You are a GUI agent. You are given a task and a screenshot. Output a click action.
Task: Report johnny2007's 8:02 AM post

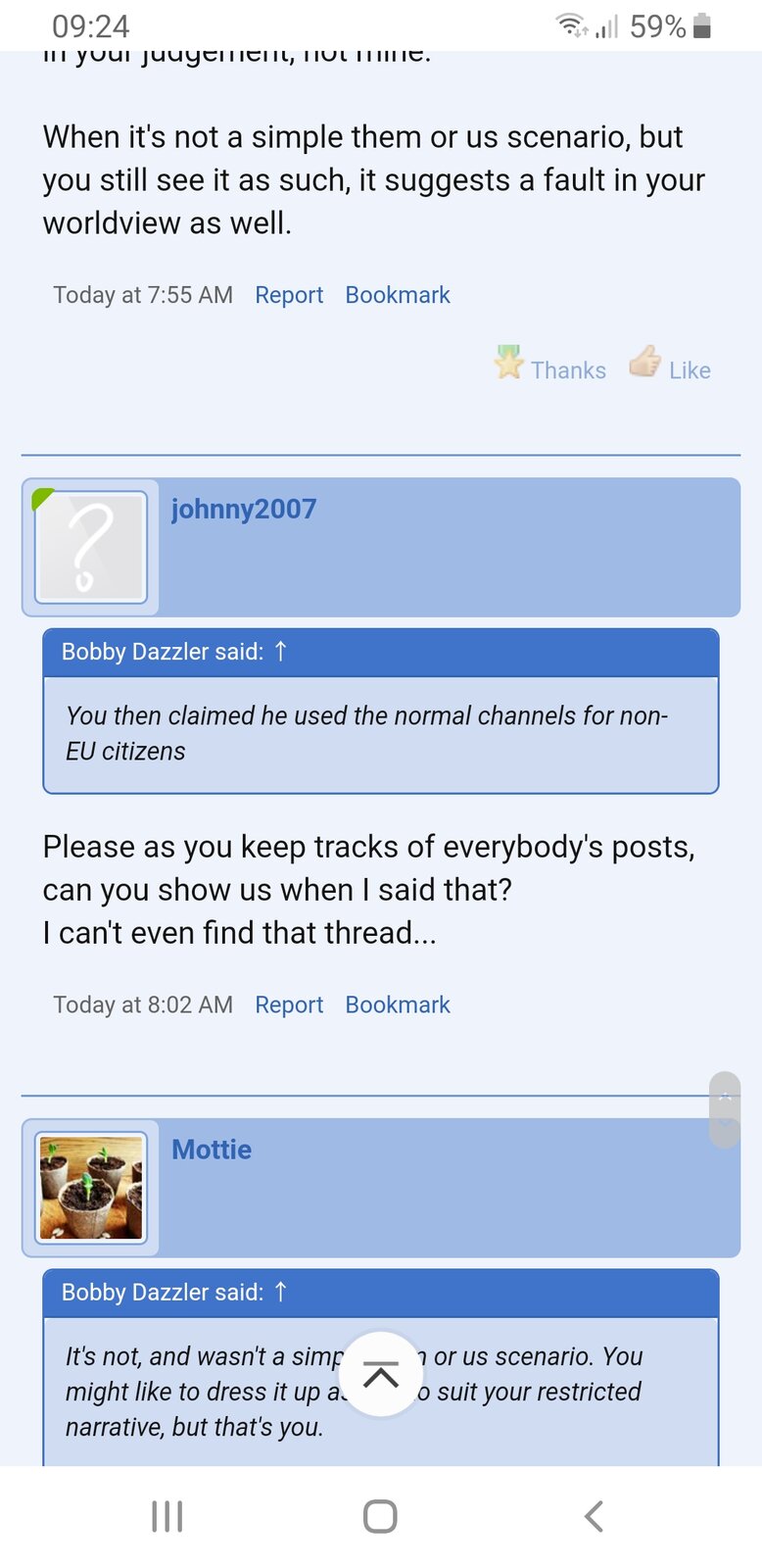coord(289,1004)
